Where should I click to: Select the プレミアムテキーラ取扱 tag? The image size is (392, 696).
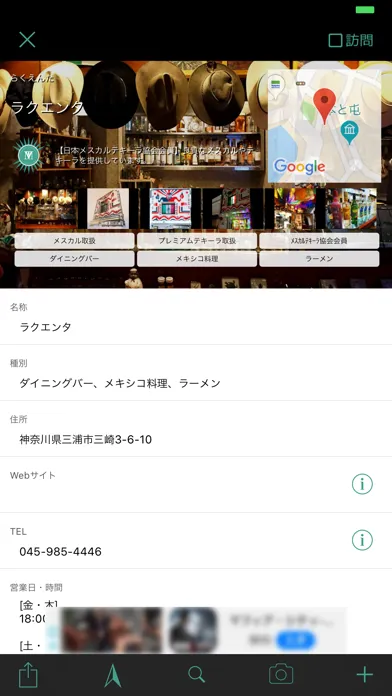(x=197, y=241)
